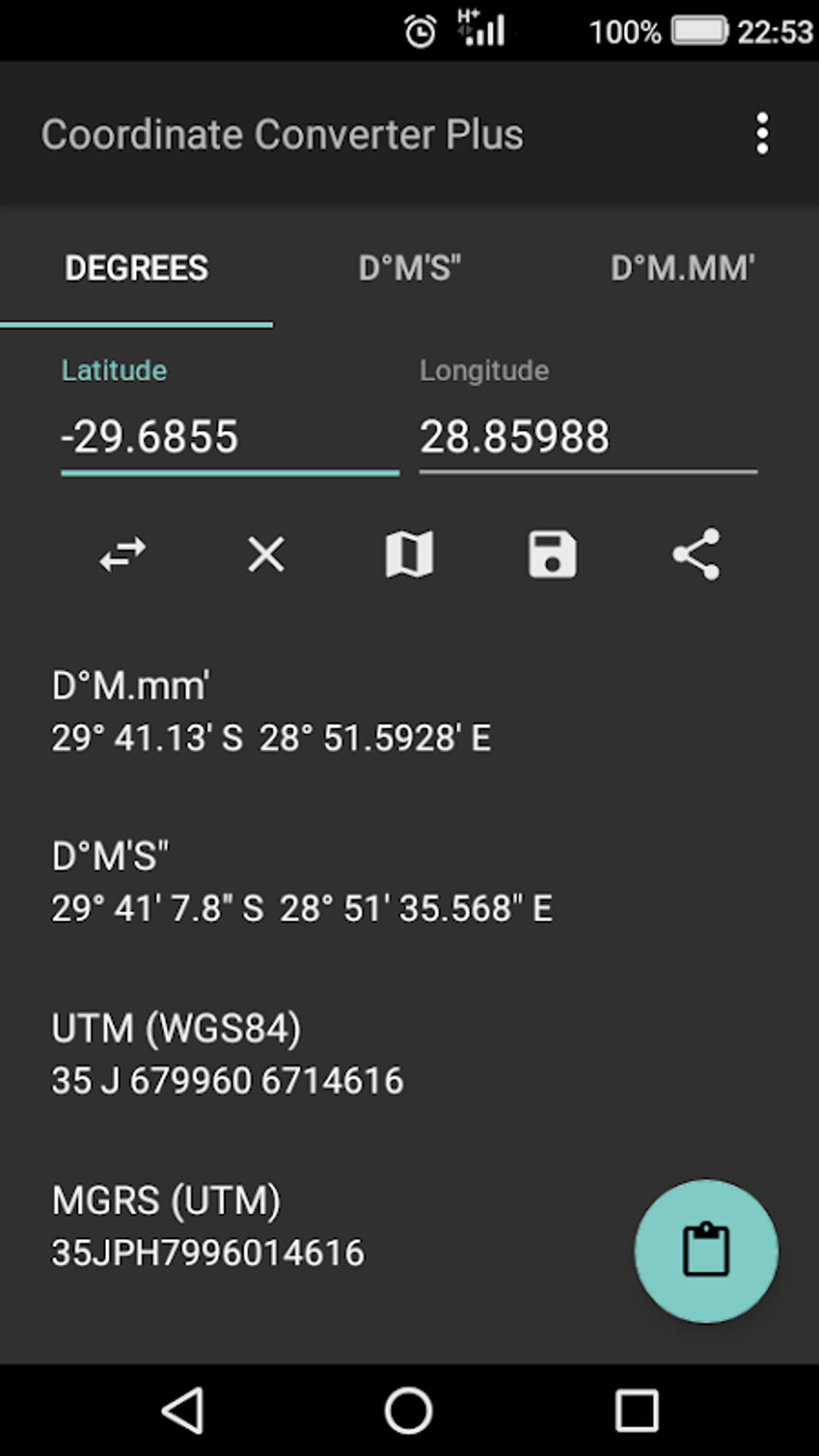Open the overflow menu

tap(762, 133)
